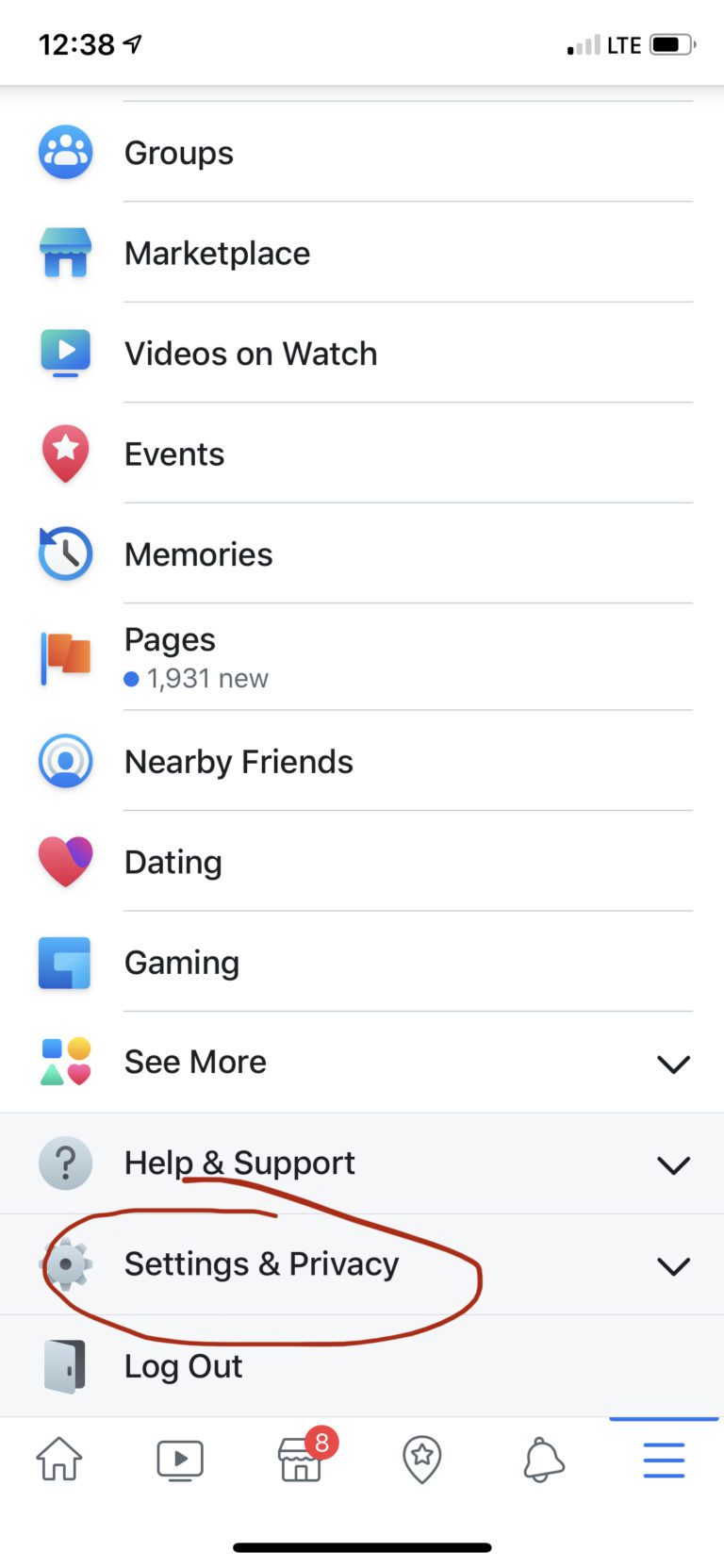Tap the Saved bookmark star in bottom bar
Screen dimensions: 724x1568
[x=421, y=1460]
